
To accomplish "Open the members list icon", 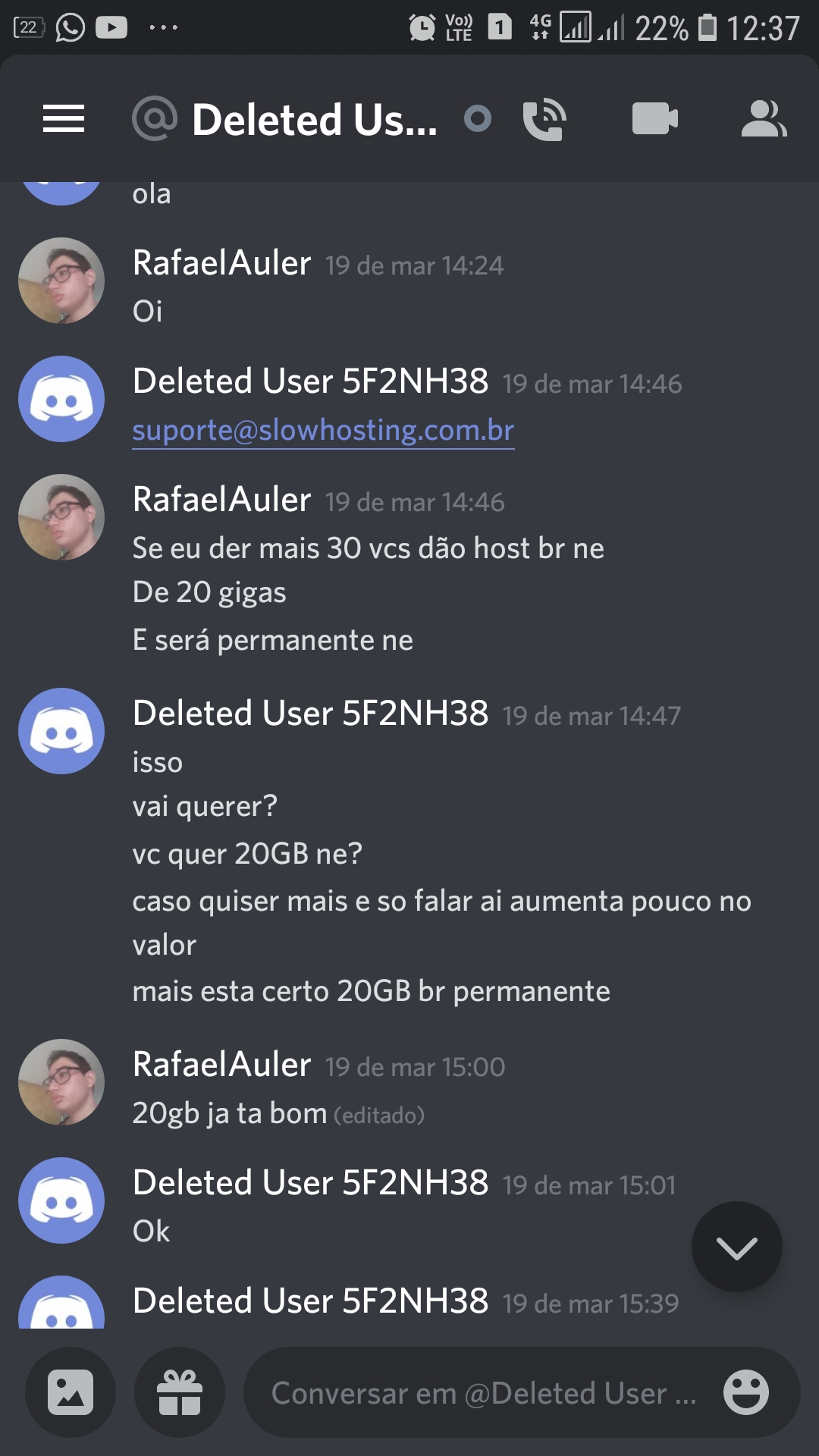I will coord(764,119).
